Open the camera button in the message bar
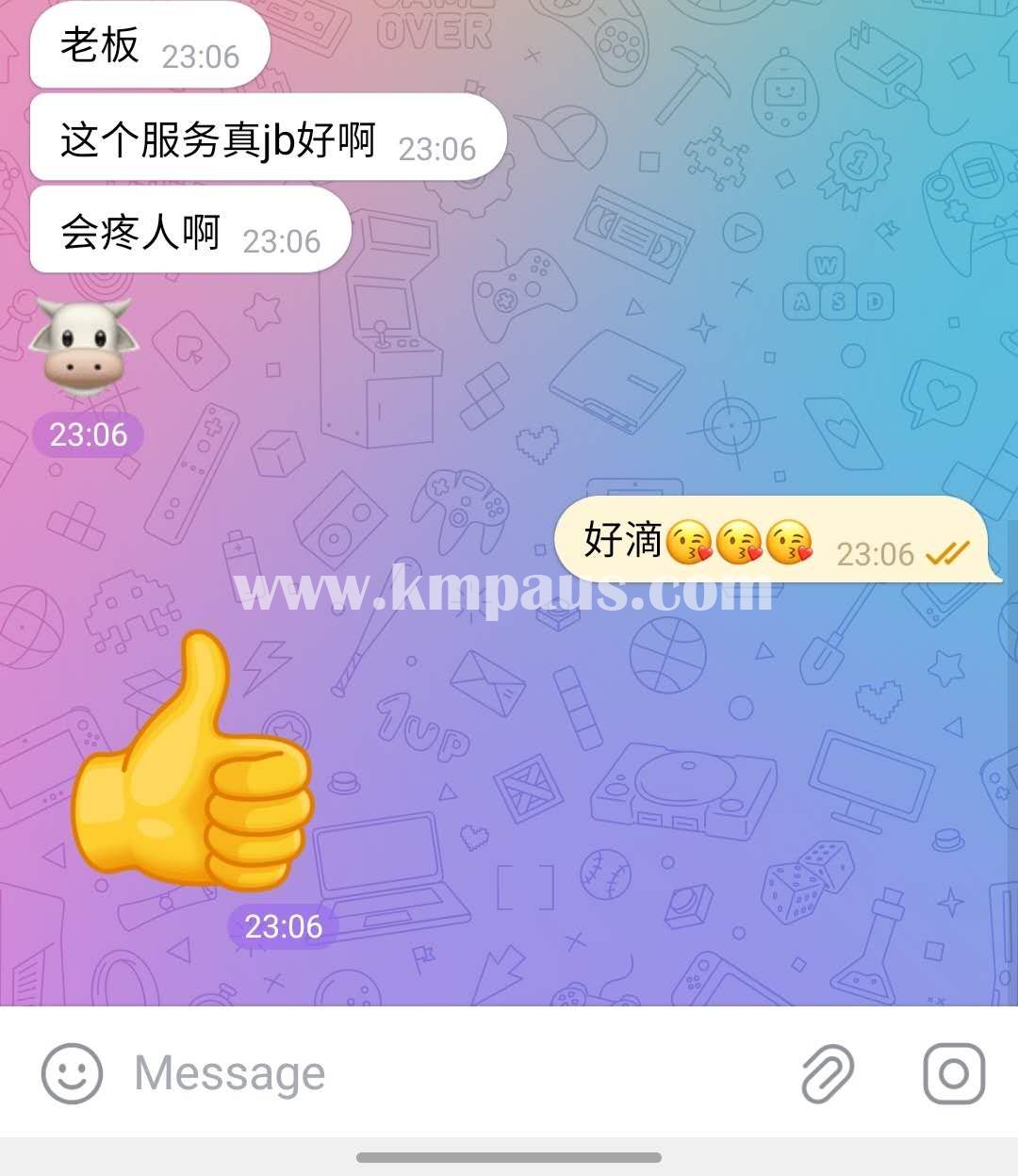 [953, 1073]
